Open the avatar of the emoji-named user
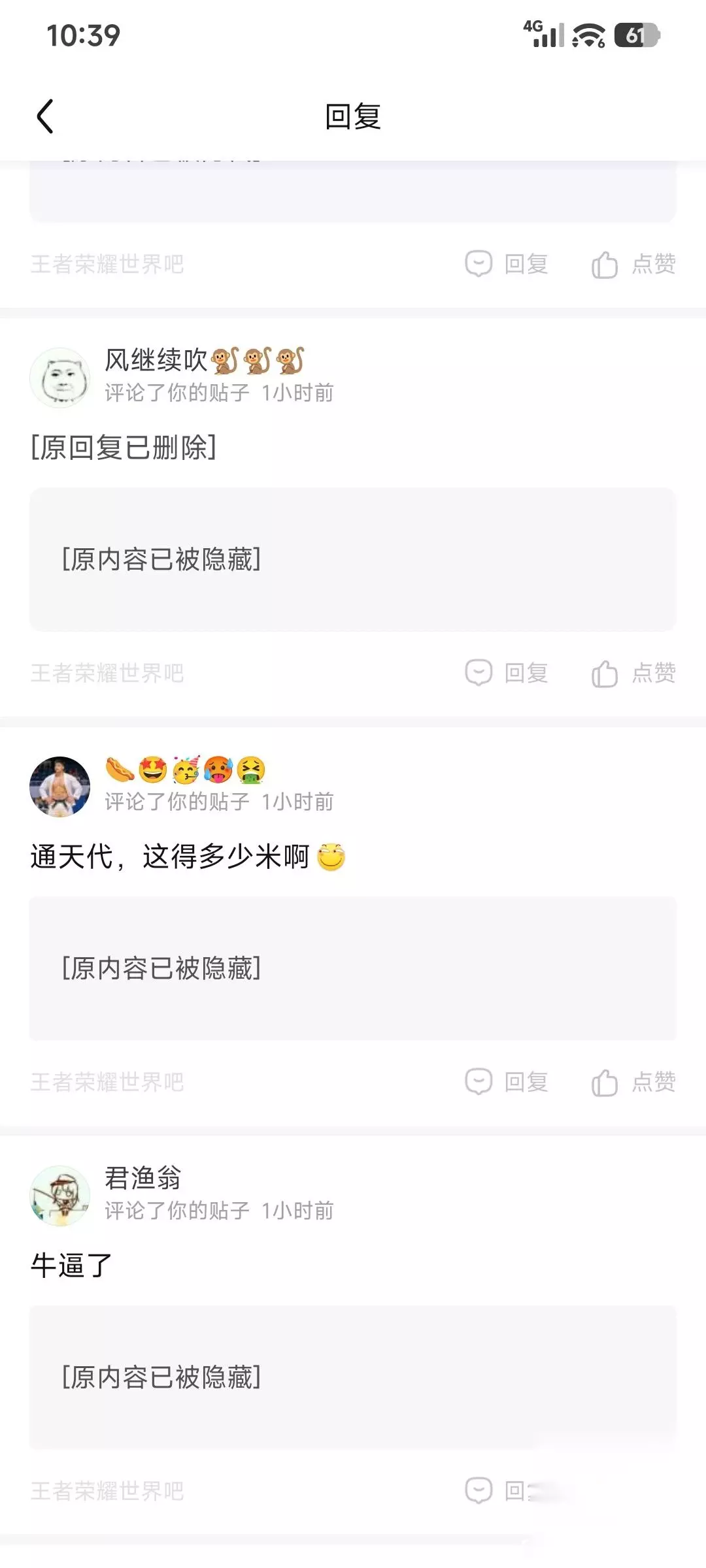Image resolution: width=706 pixels, height=1568 pixels. tap(60, 787)
